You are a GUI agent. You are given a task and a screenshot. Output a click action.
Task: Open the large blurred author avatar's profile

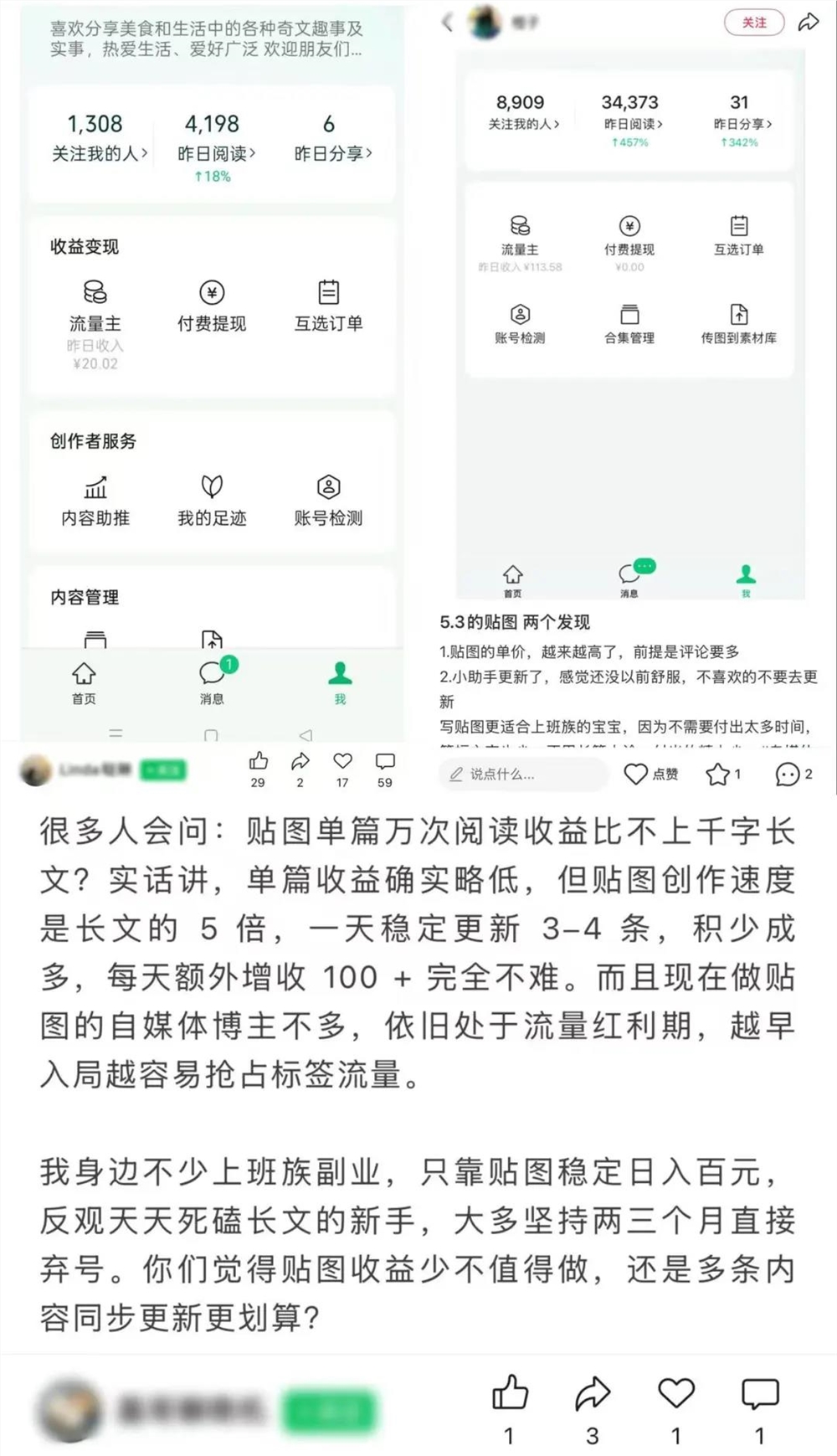[69, 1411]
